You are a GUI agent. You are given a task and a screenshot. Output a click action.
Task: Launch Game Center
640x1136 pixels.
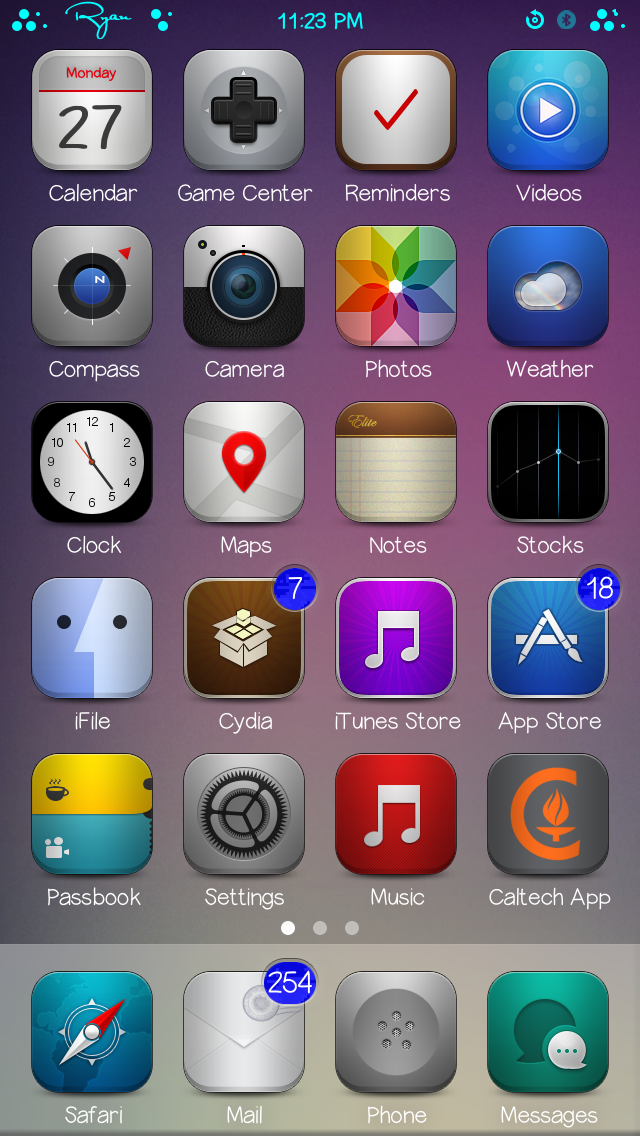pos(244,111)
